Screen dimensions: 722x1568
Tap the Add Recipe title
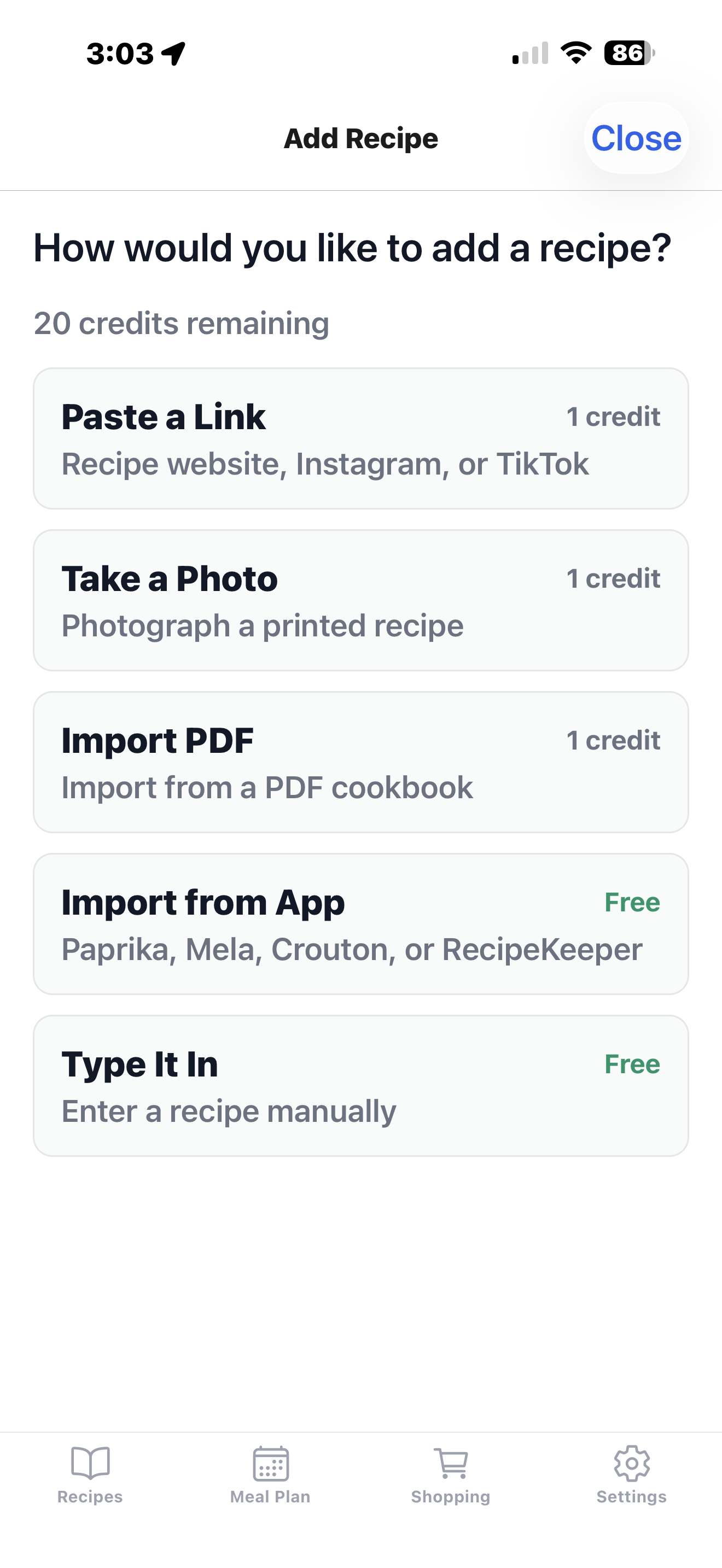click(x=361, y=138)
